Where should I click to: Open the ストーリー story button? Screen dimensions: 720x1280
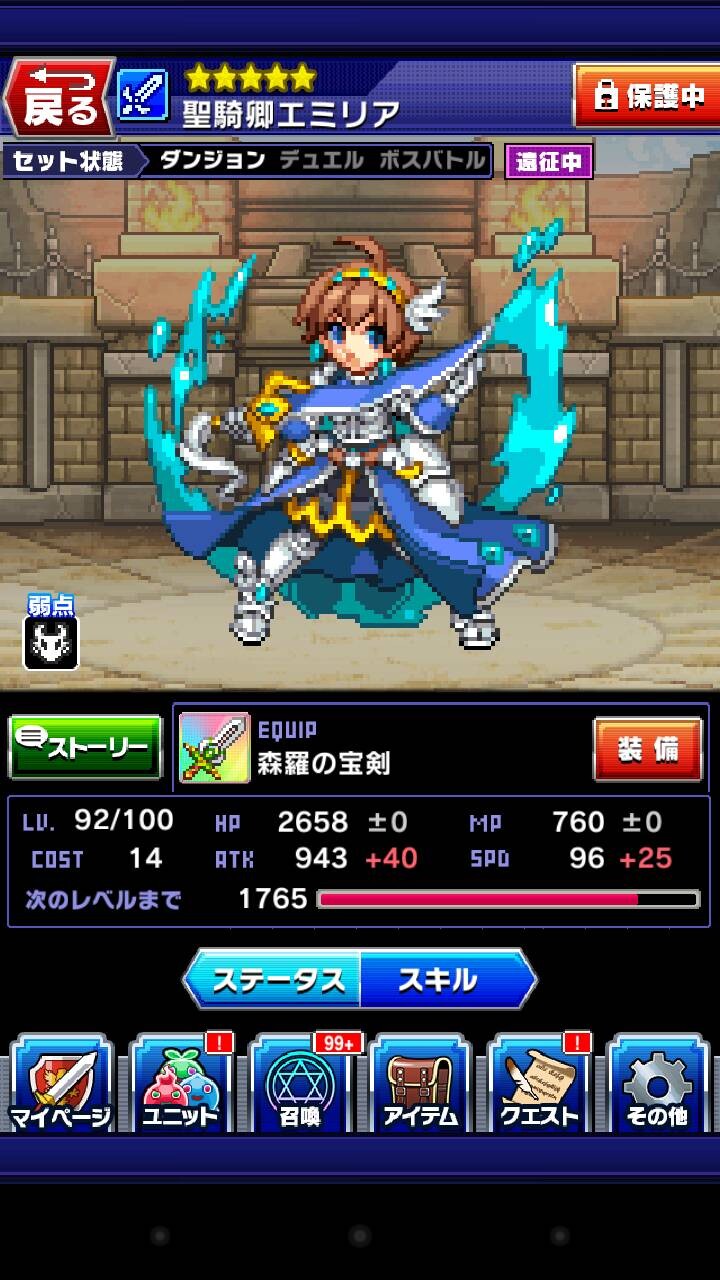point(85,747)
